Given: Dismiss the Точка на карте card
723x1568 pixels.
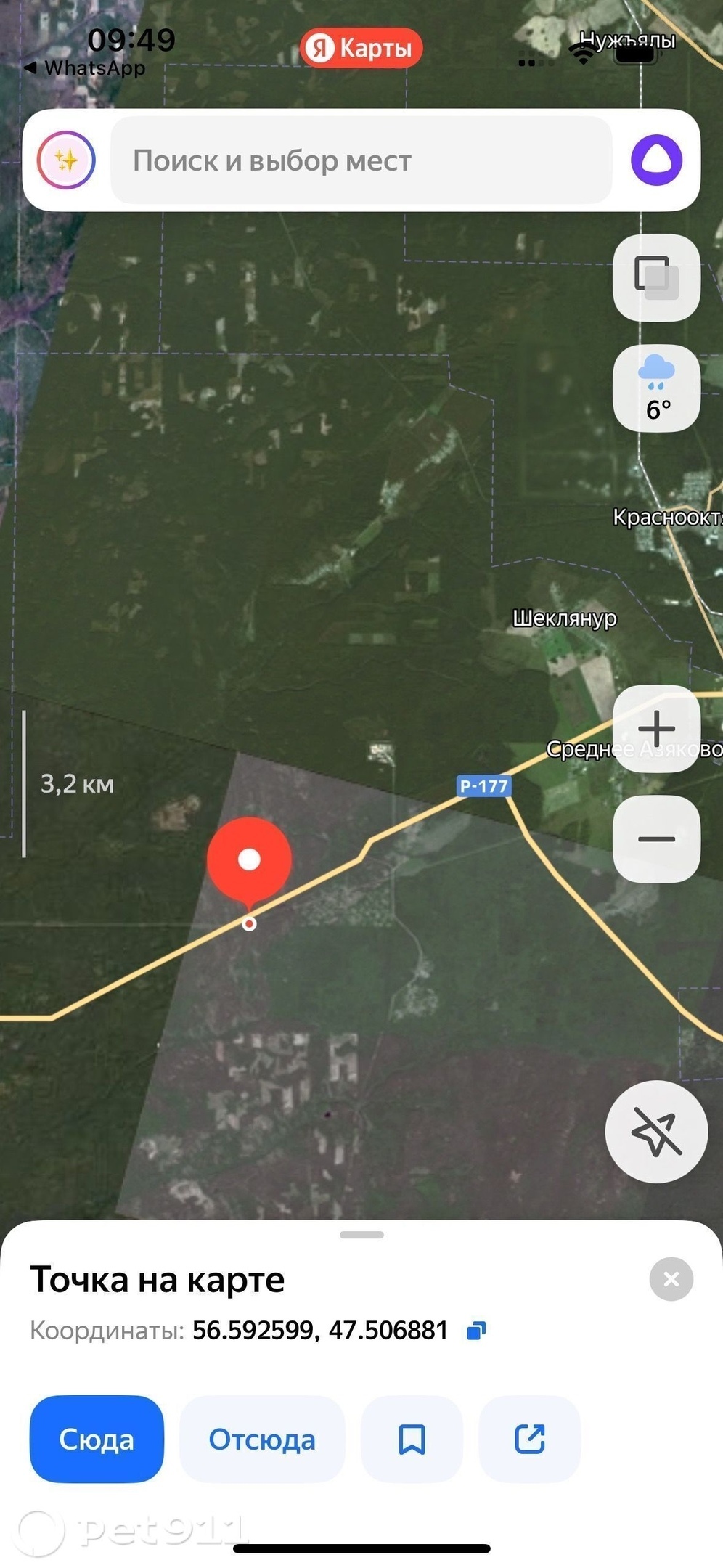Looking at the screenshot, I should click(671, 1280).
